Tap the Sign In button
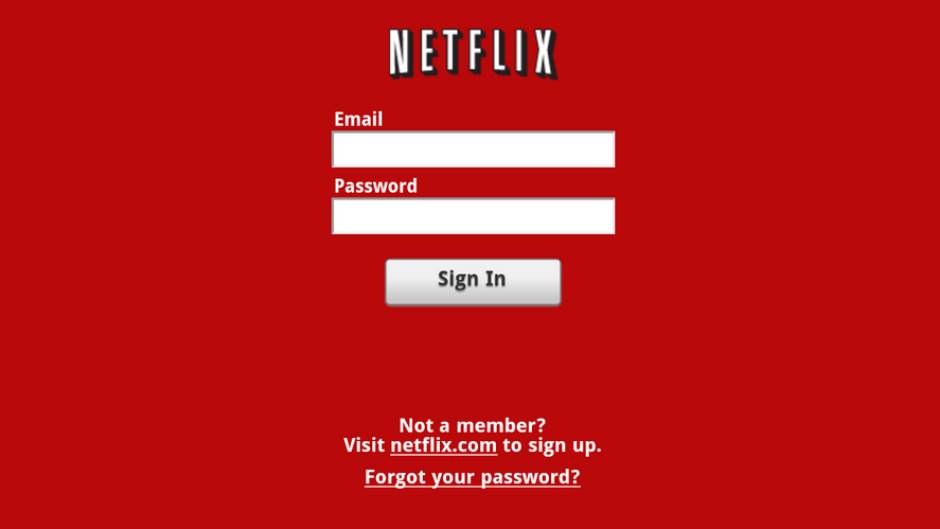The width and height of the screenshot is (940, 529). pyautogui.click(x=473, y=281)
